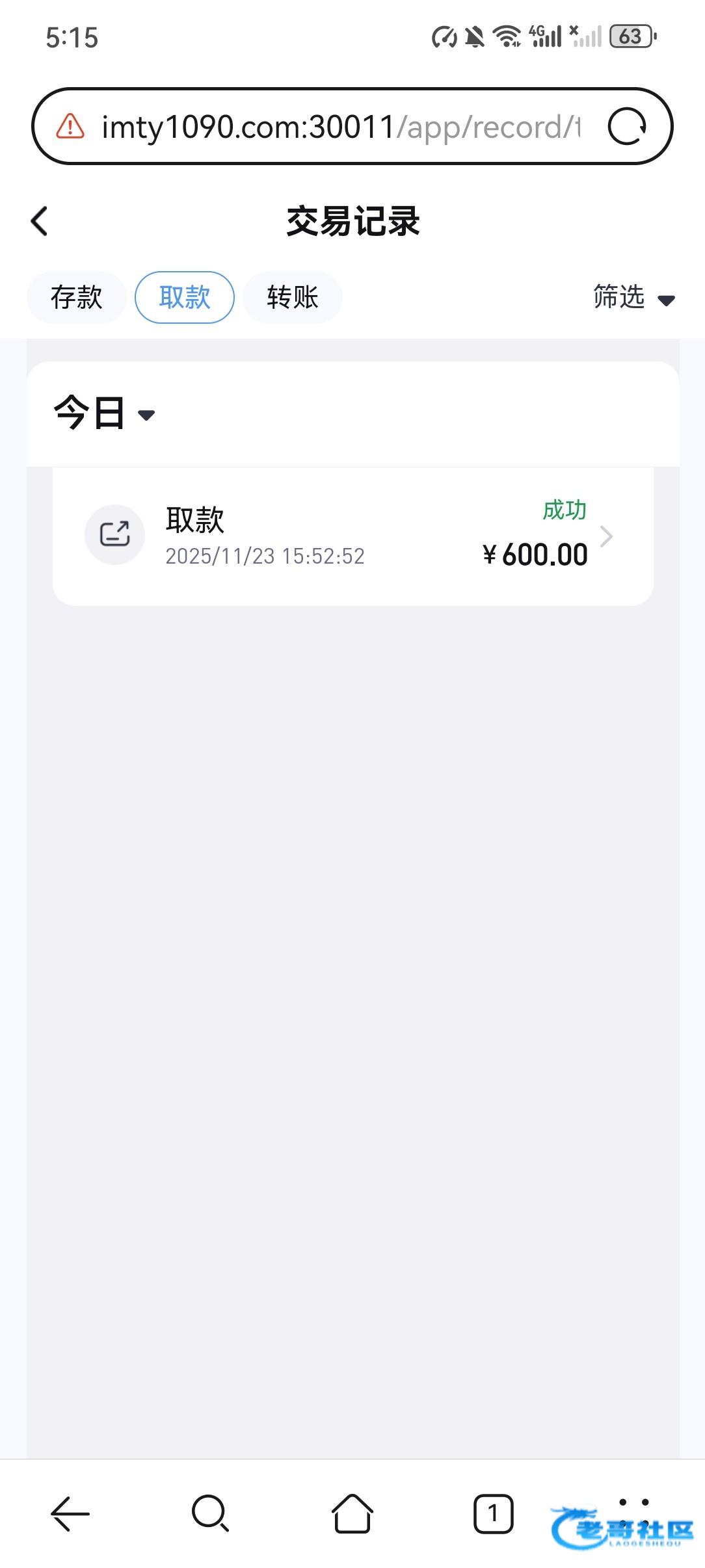Go back from the 交易记录 page
This screenshot has width=705, height=1568.
[x=40, y=221]
